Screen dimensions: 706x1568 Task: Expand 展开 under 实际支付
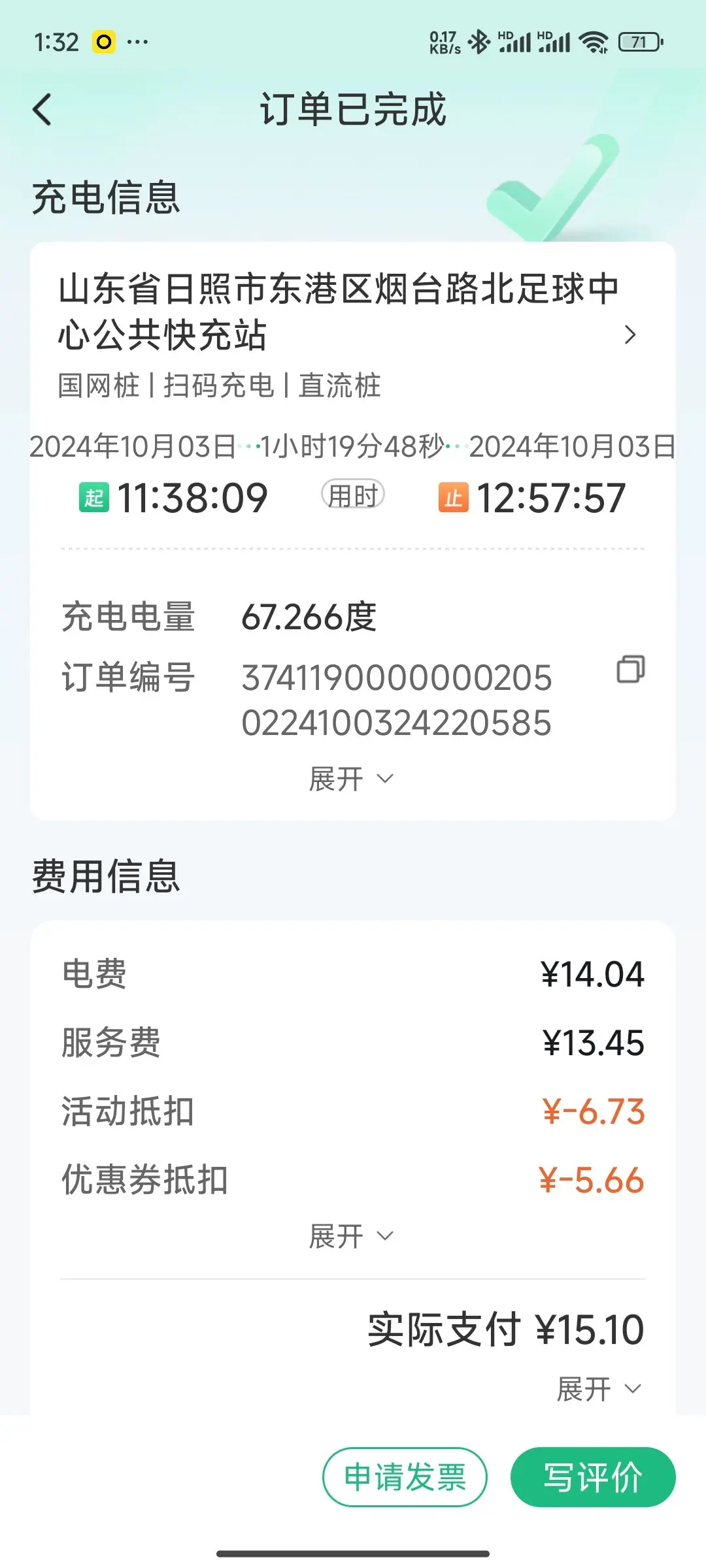tap(599, 1389)
